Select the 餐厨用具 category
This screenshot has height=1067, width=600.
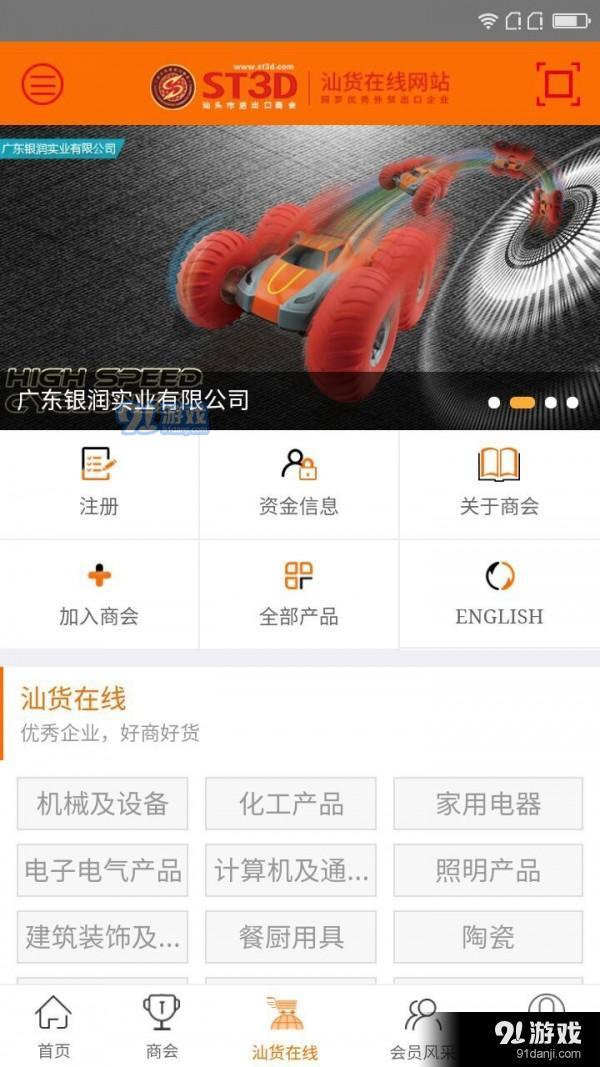point(291,937)
